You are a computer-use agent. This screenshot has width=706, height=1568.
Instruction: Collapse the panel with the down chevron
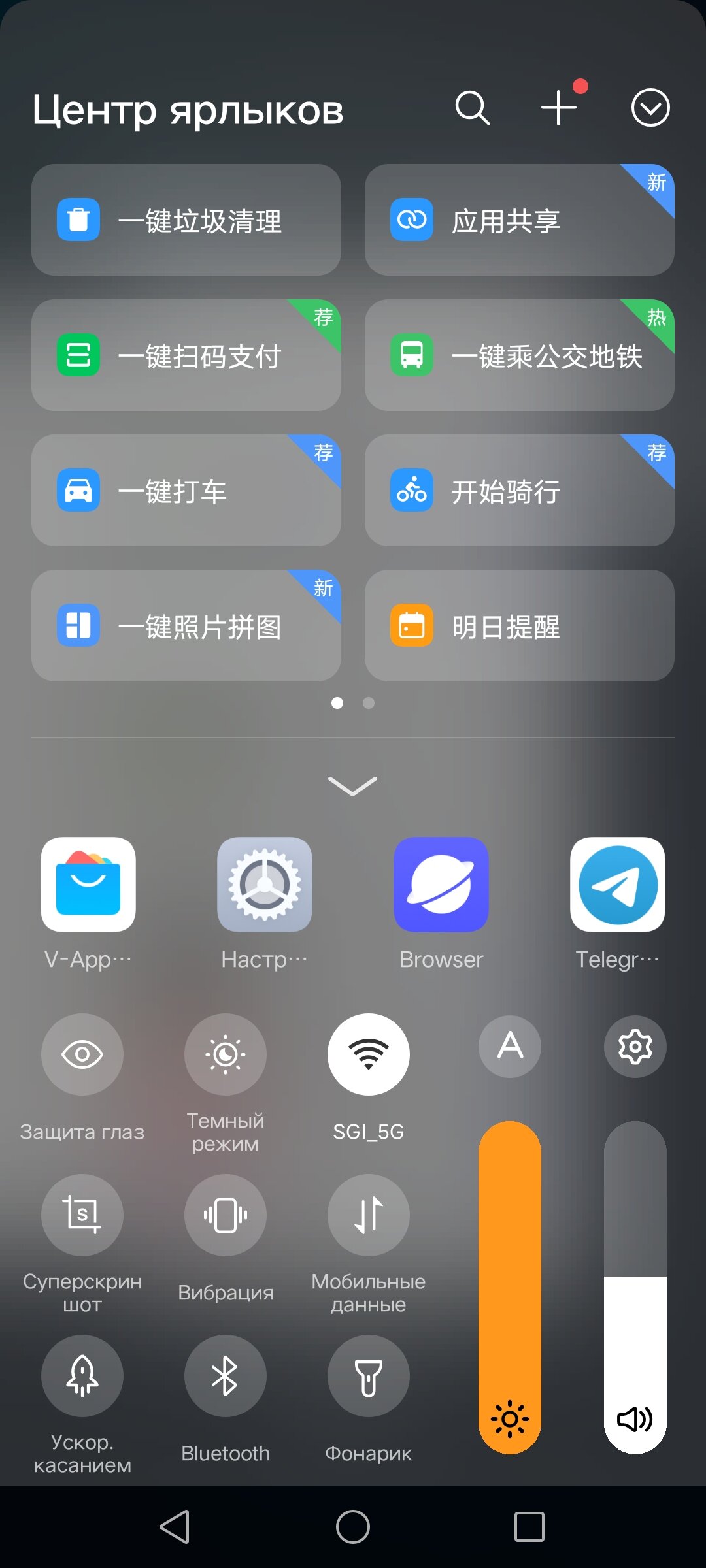(352, 786)
